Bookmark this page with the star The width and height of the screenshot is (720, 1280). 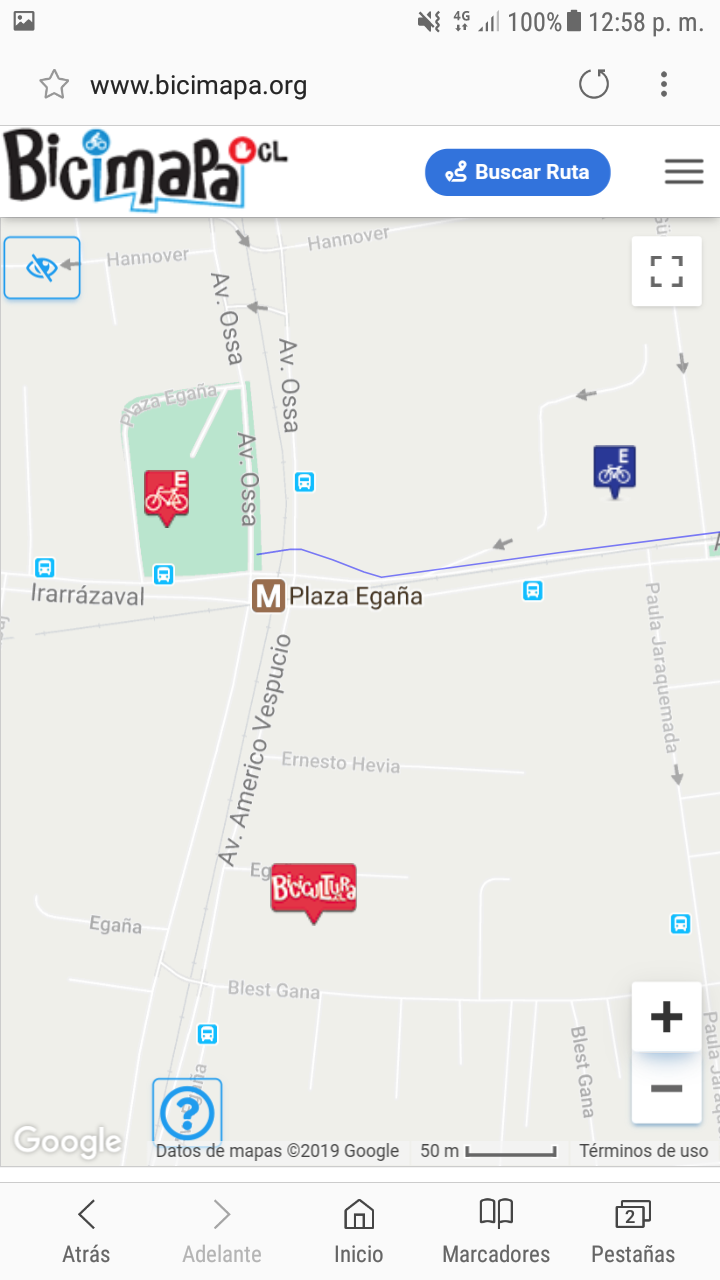tap(54, 85)
